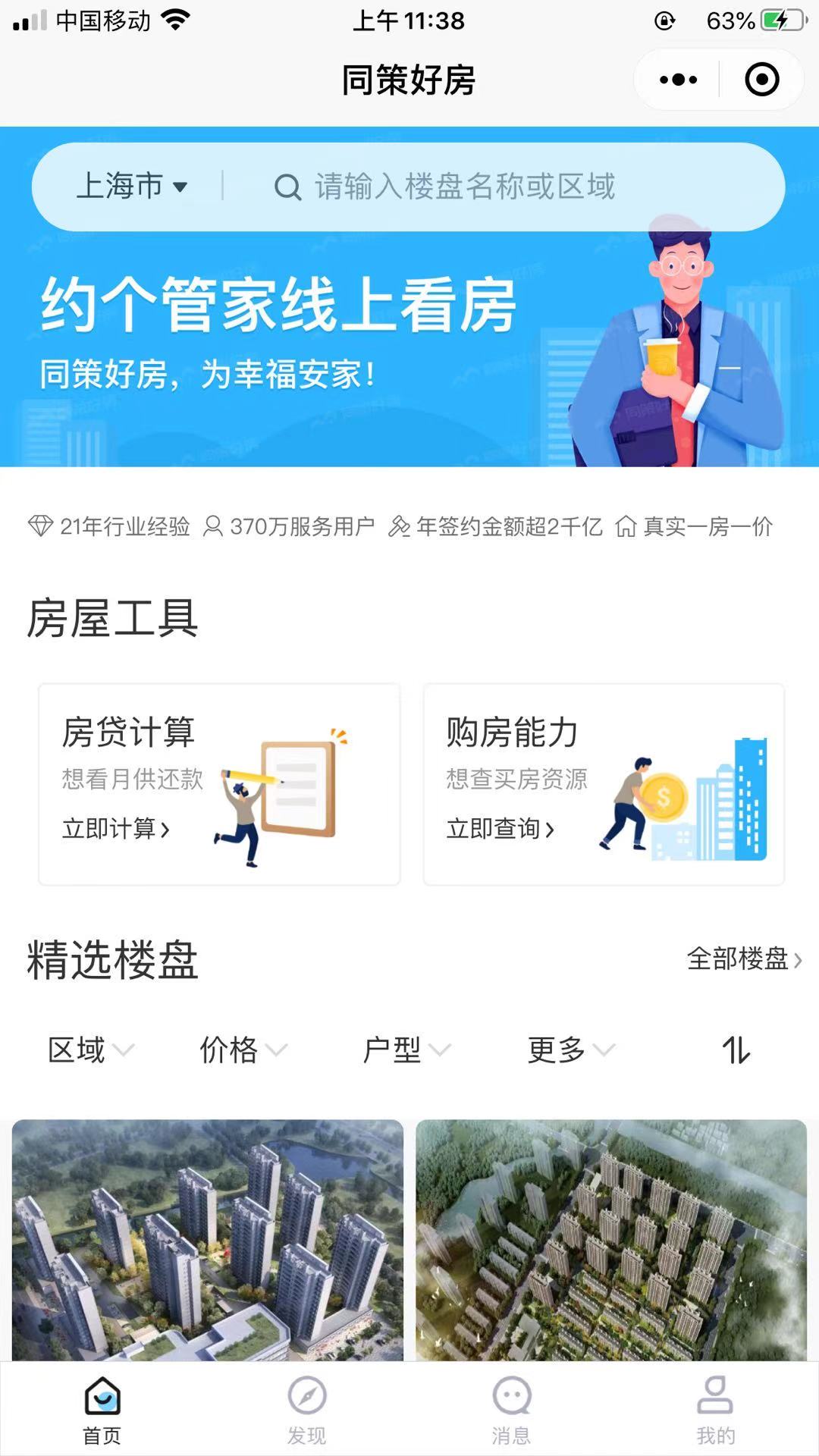This screenshot has height=1456, width=819.
Task: Close the mini program via circle button
Action: click(x=761, y=80)
